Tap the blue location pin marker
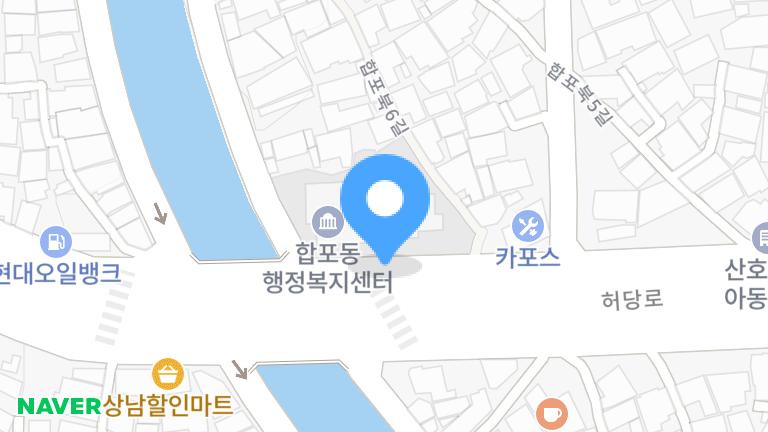The width and height of the screenshot is (768, 432). 385,202
